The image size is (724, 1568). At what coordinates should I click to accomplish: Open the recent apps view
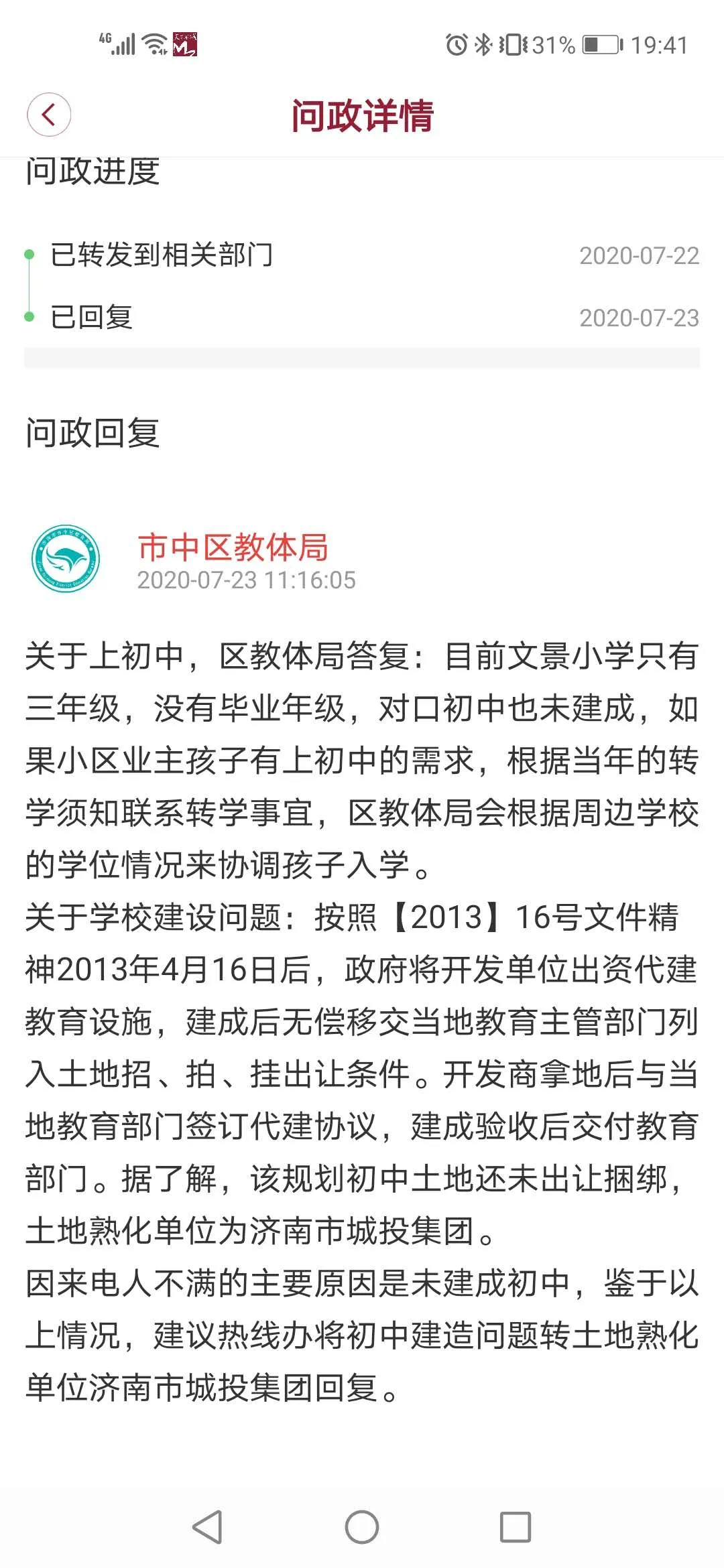point(516,1528)
